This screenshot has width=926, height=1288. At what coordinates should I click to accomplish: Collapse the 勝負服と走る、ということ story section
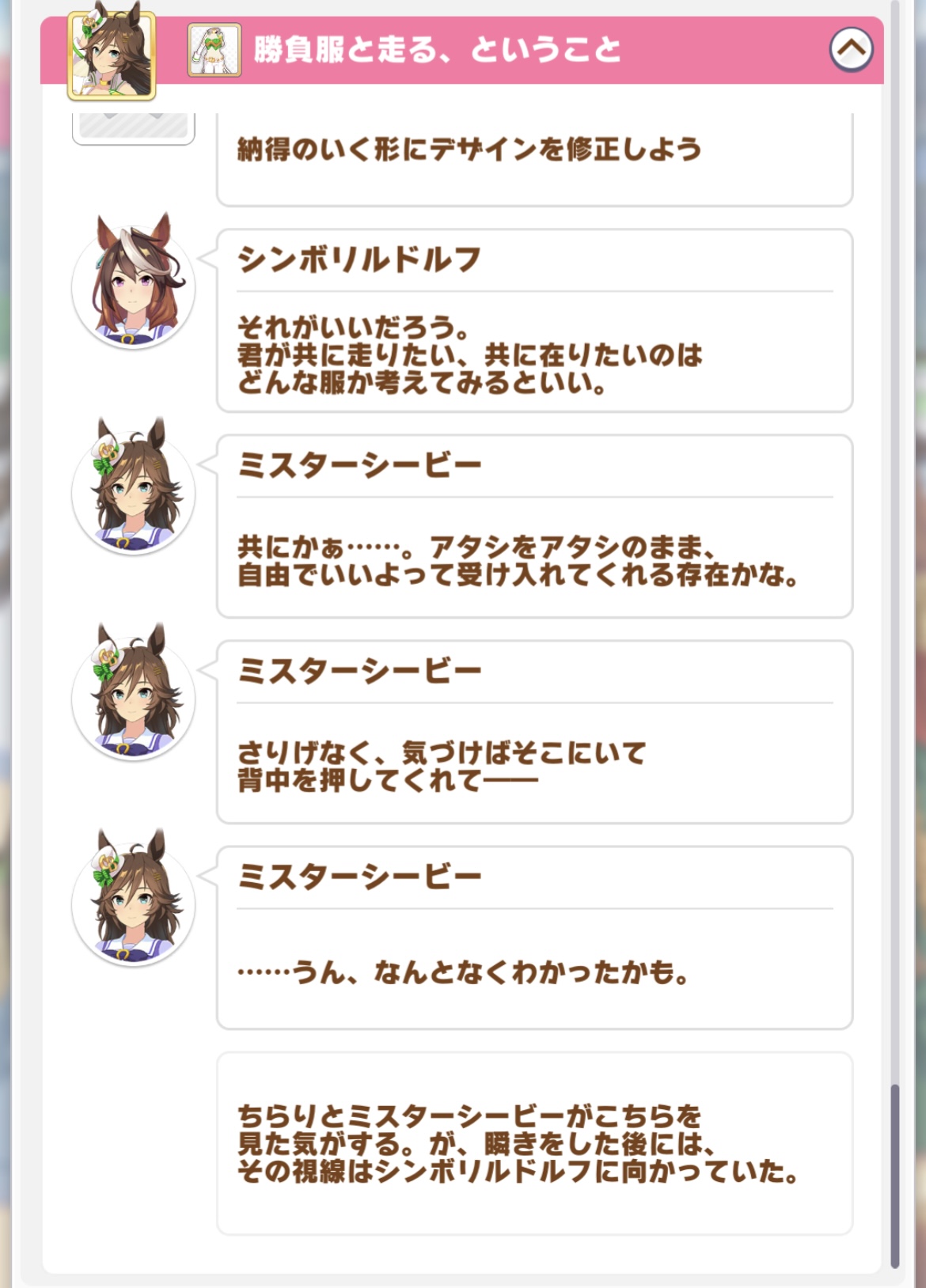[851, 49]
